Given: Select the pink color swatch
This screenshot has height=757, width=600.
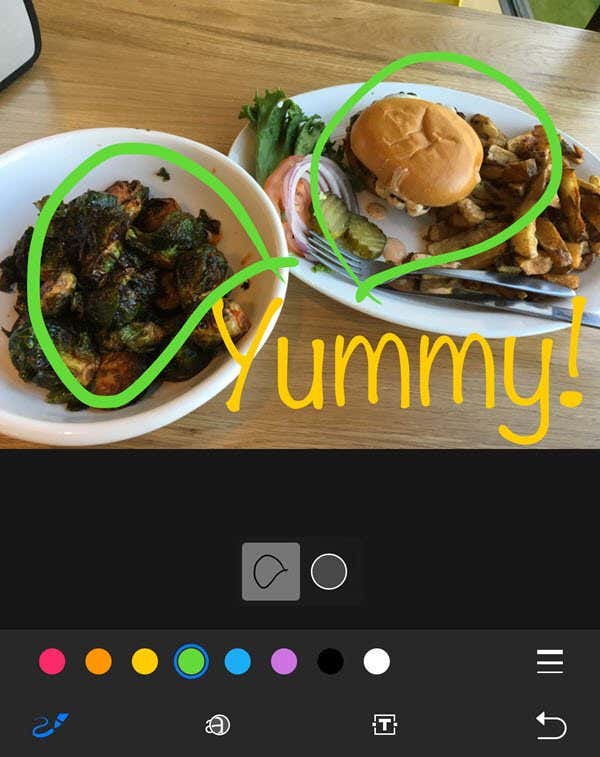Looking at the screenshot, I should [52, 661].
